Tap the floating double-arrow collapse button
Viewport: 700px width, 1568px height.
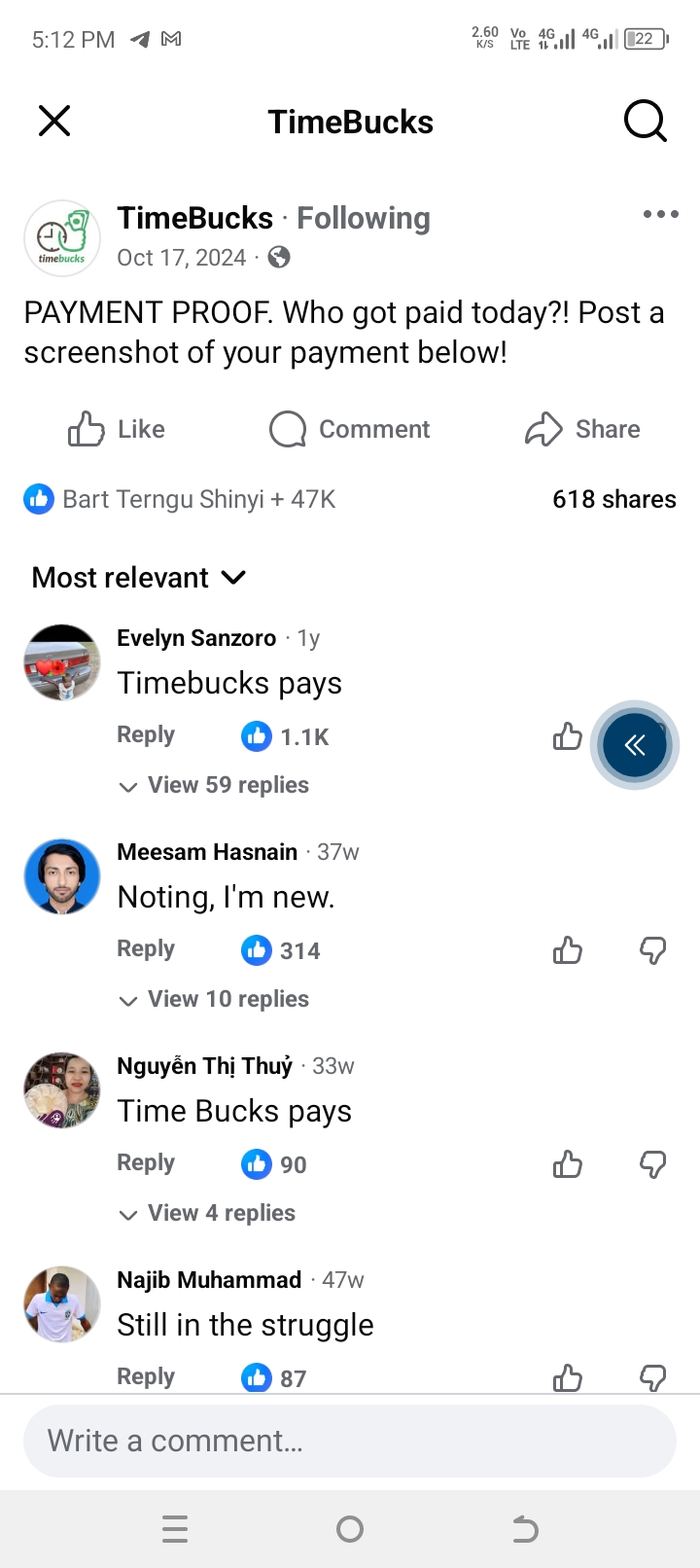click(635, 745)
